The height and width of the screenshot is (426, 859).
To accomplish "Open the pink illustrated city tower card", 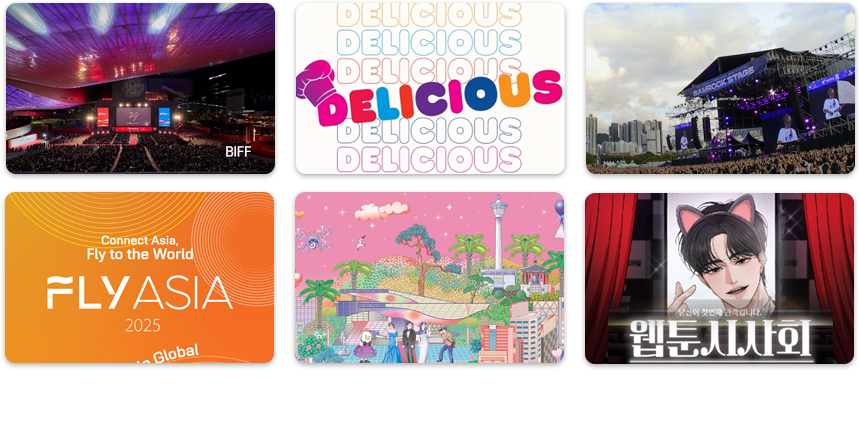I will tap(430, 278).
